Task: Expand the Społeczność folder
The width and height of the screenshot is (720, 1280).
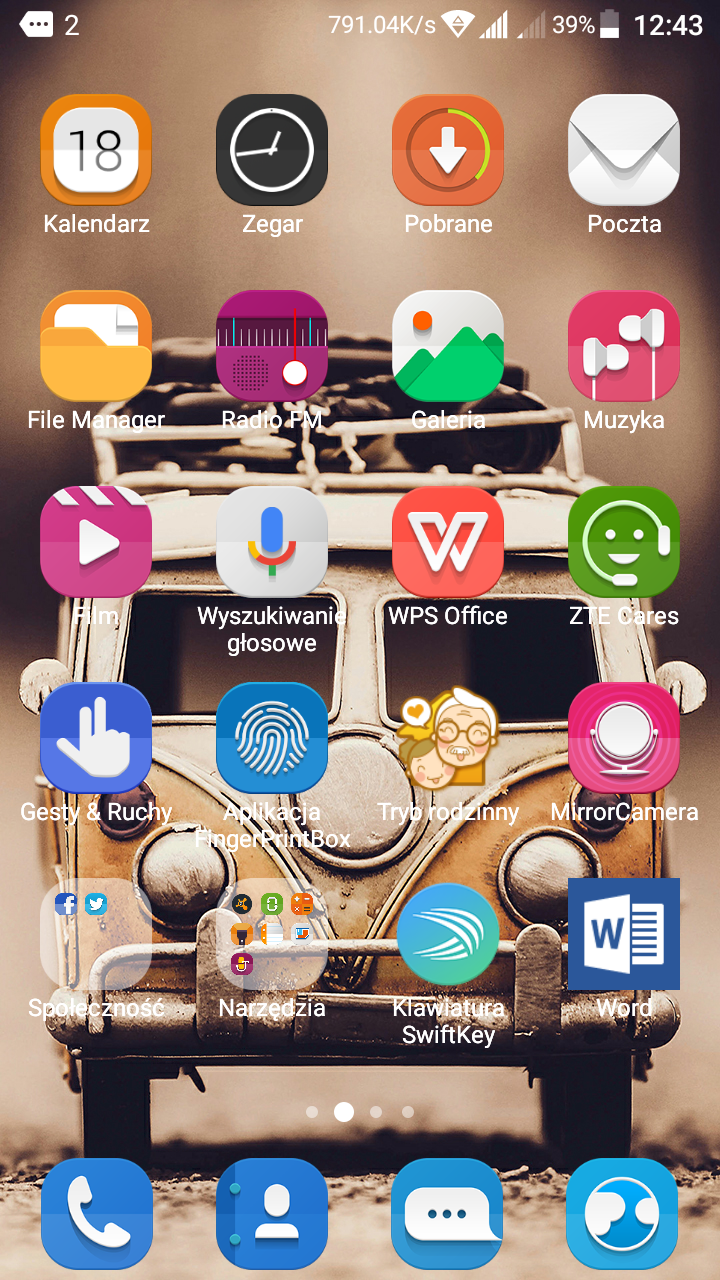Action: (x=96, y=934)
